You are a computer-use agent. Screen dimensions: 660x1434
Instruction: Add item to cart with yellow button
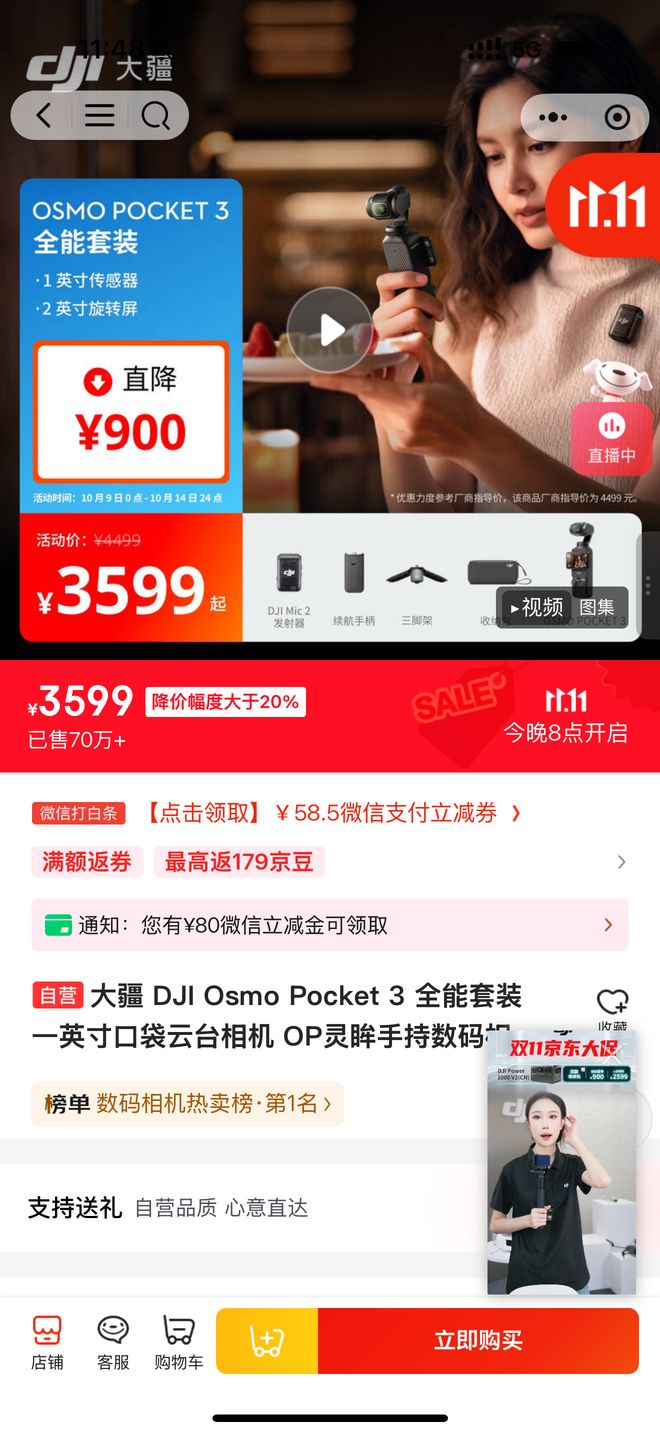click(x=267, y=1341)
